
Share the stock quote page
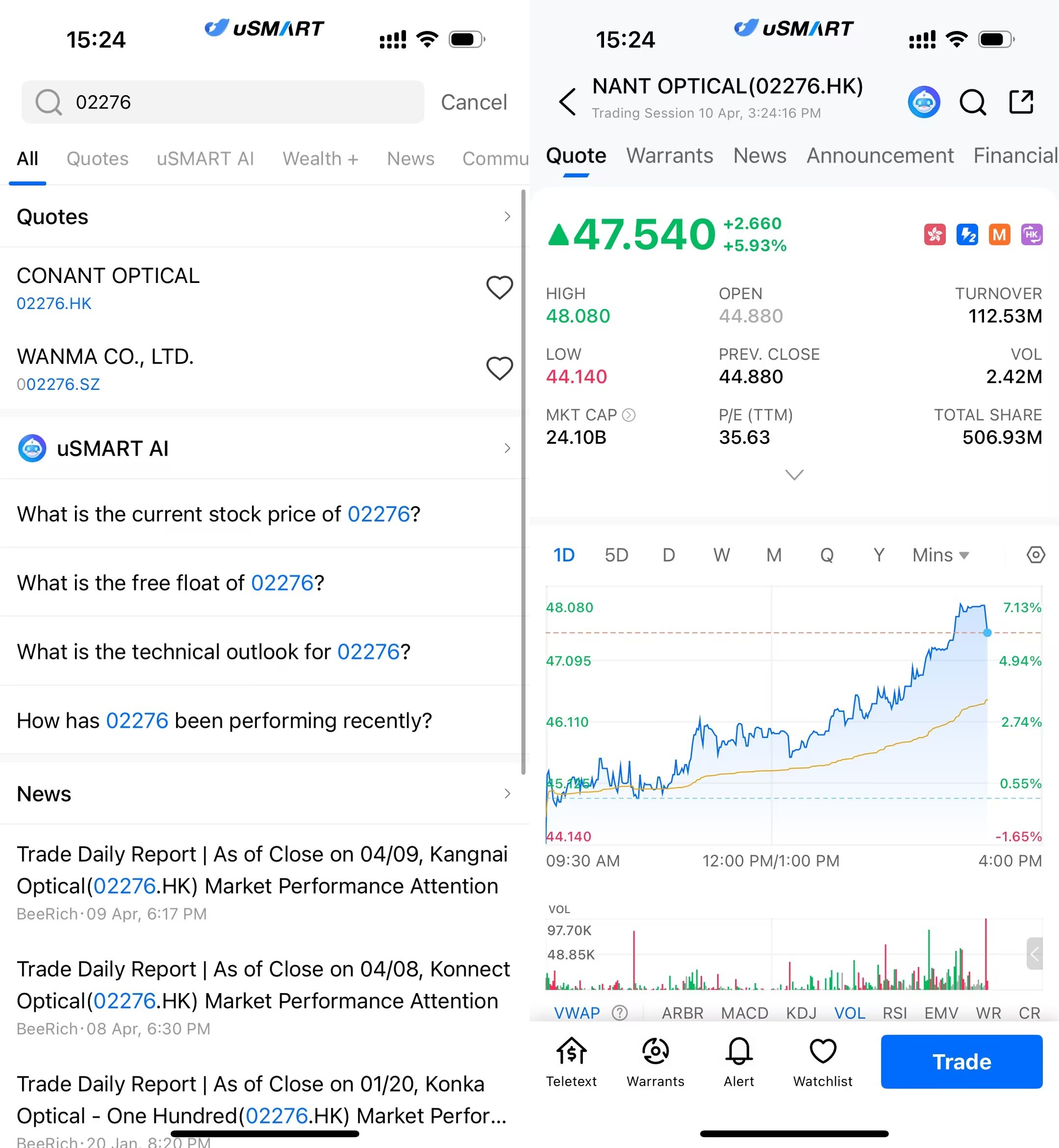coord(1021,102)
